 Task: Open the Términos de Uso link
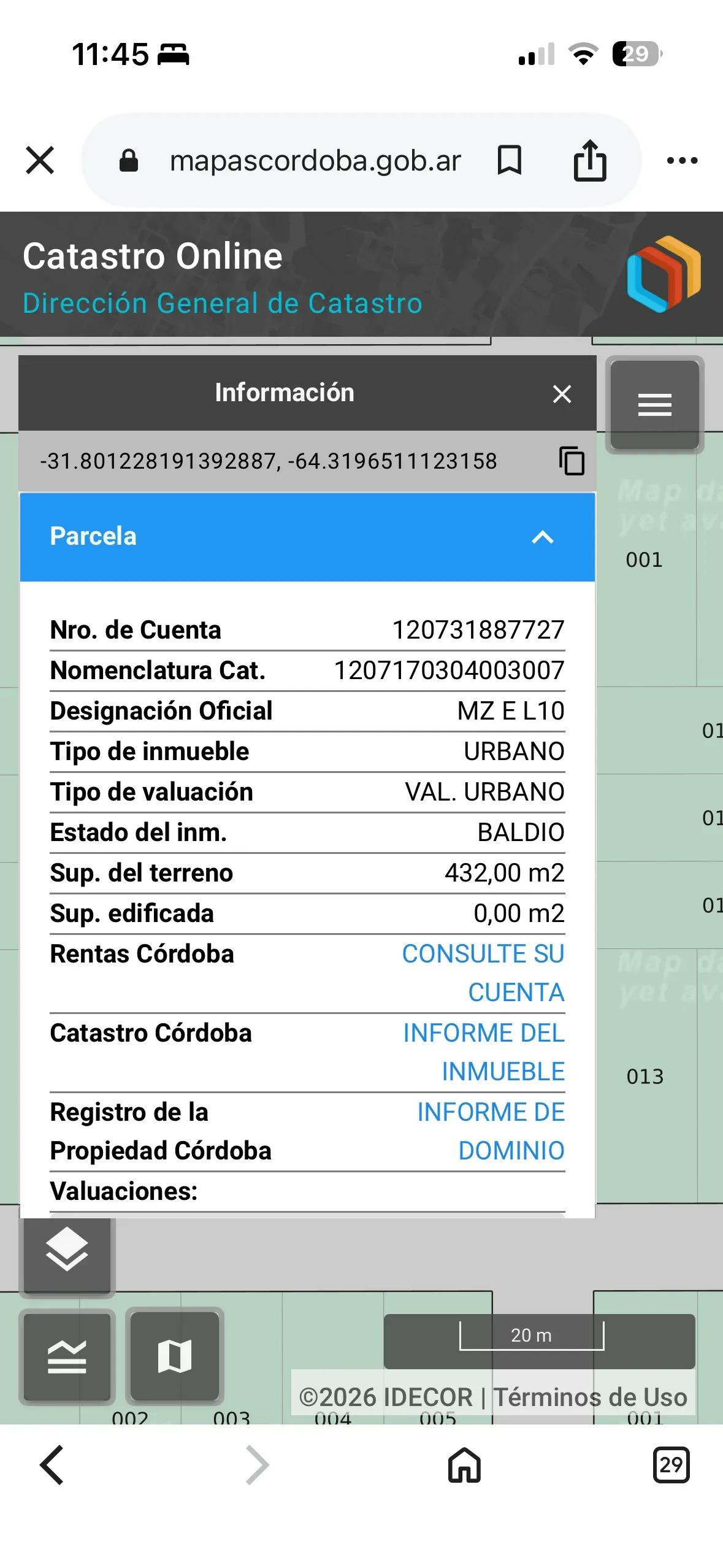[591, 1397]
